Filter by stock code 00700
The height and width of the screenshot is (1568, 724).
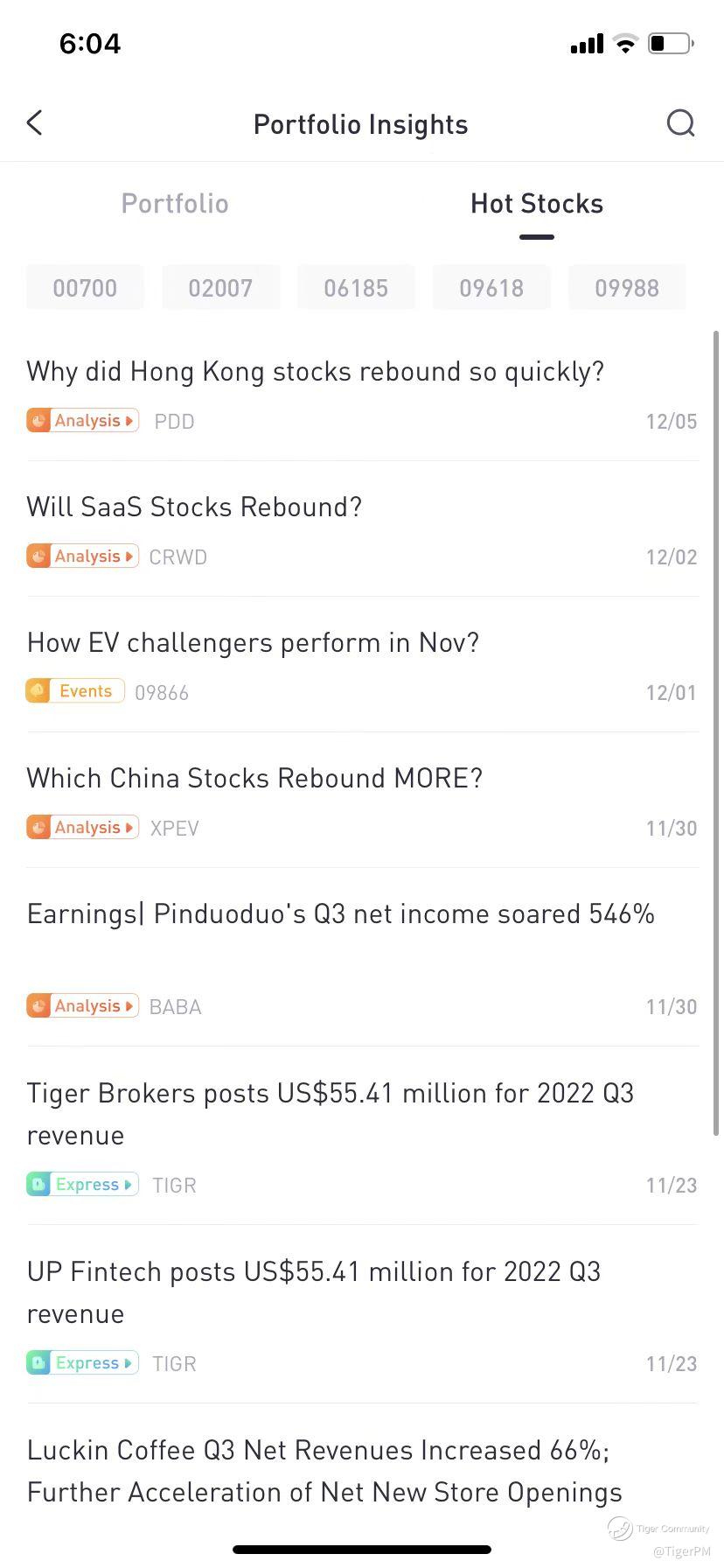(85, 288)
